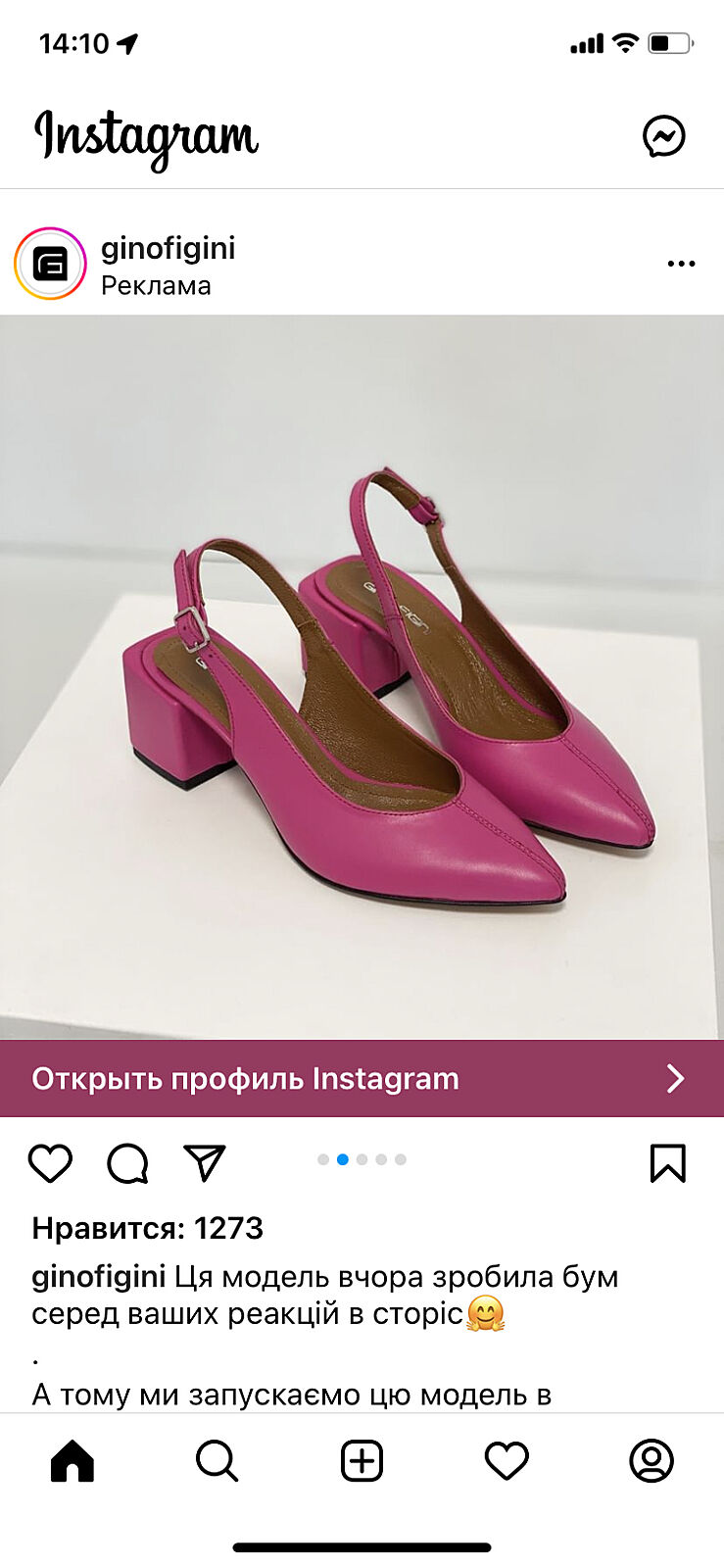Viewport: 724px width, 1568px height.
Task: Switch to the Profile tab
Action: tap(652, 1461)
